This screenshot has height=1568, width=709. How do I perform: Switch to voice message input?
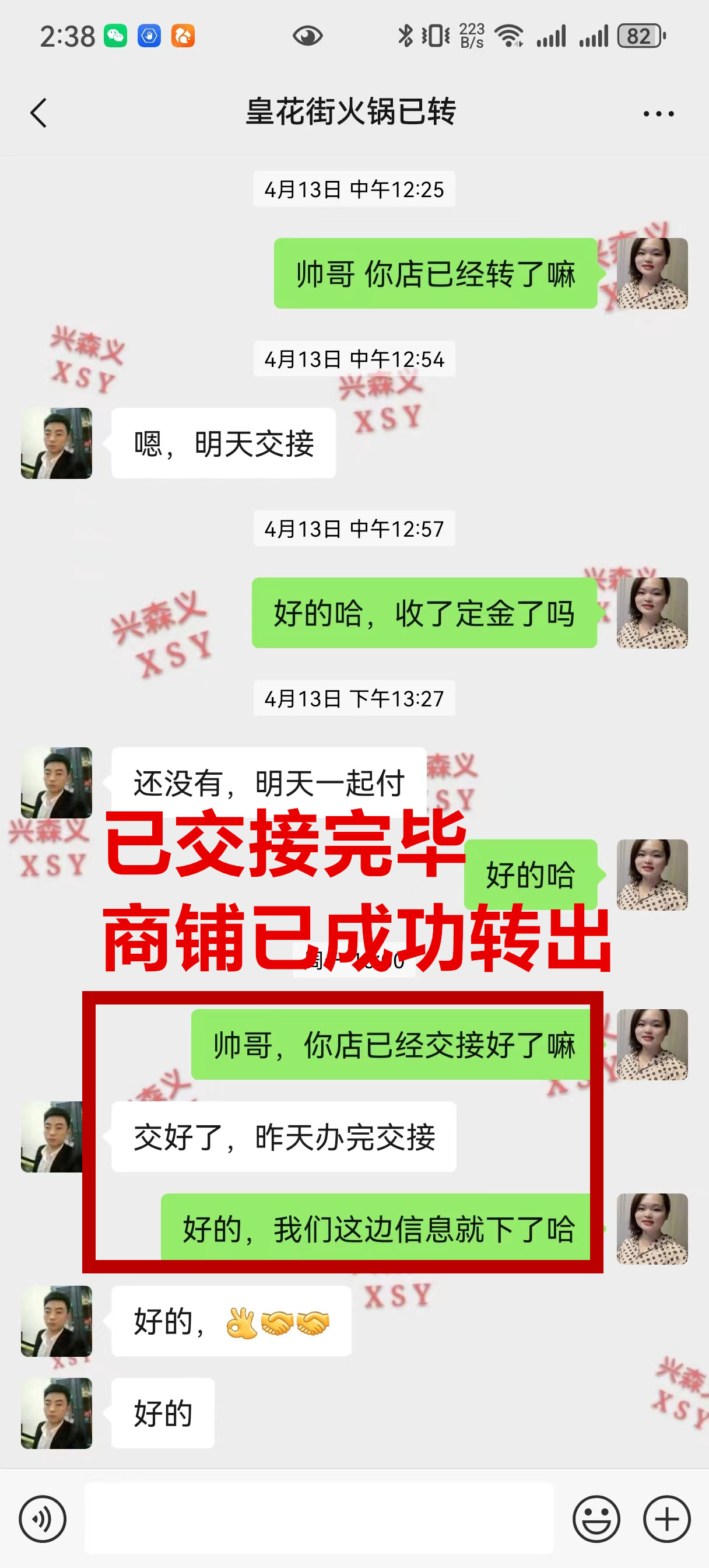pos(43,1518)
